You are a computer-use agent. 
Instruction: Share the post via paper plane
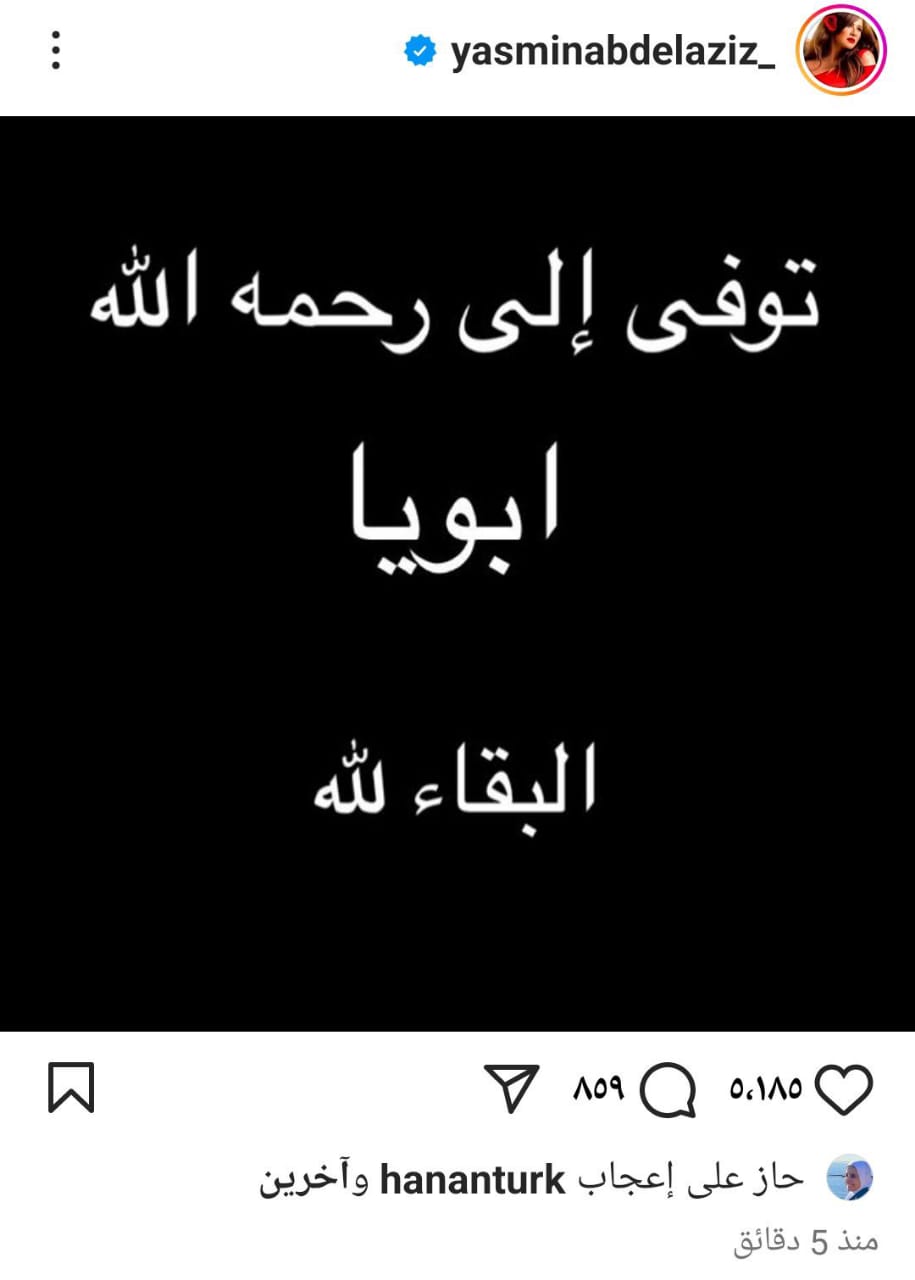point(512,1089)
